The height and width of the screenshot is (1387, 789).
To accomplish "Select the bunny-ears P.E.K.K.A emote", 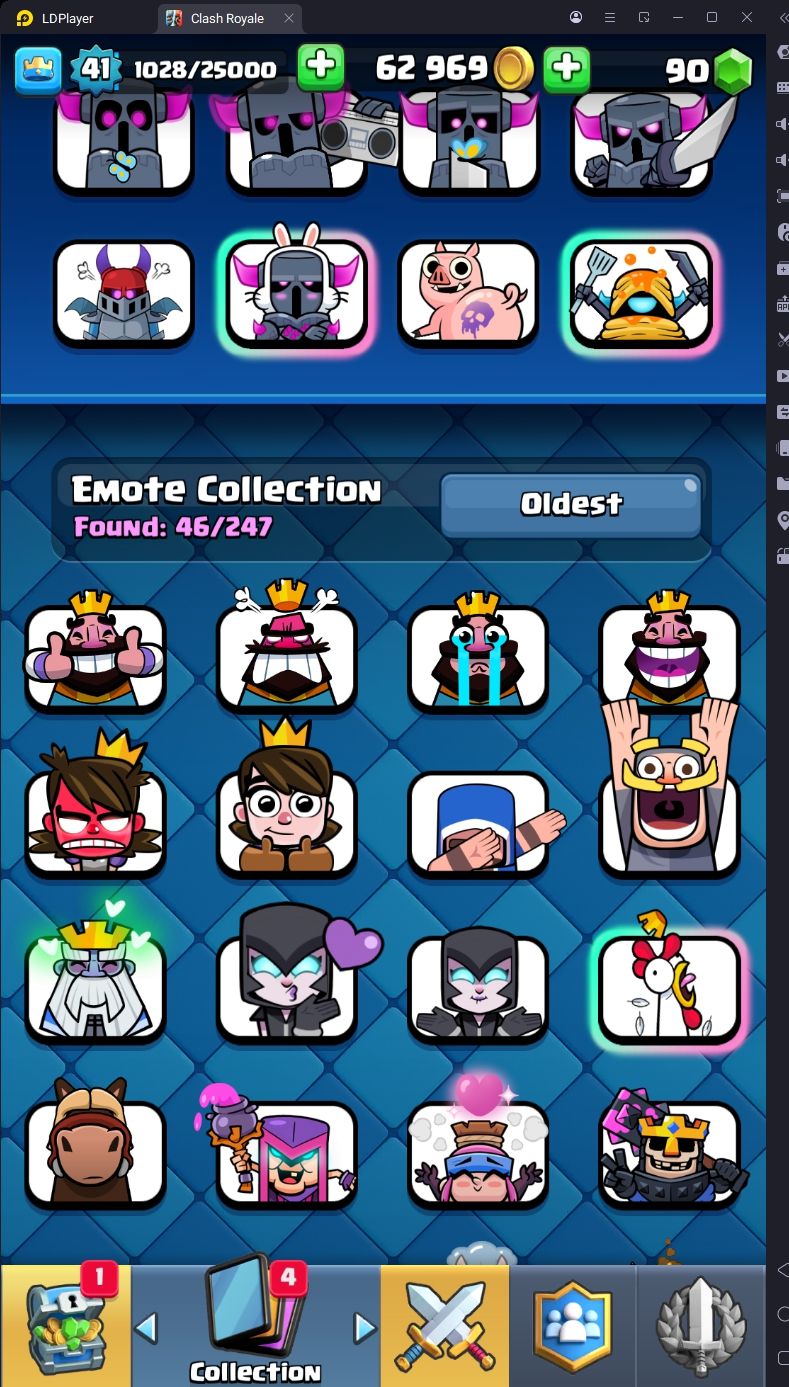I will pos(296,294).
